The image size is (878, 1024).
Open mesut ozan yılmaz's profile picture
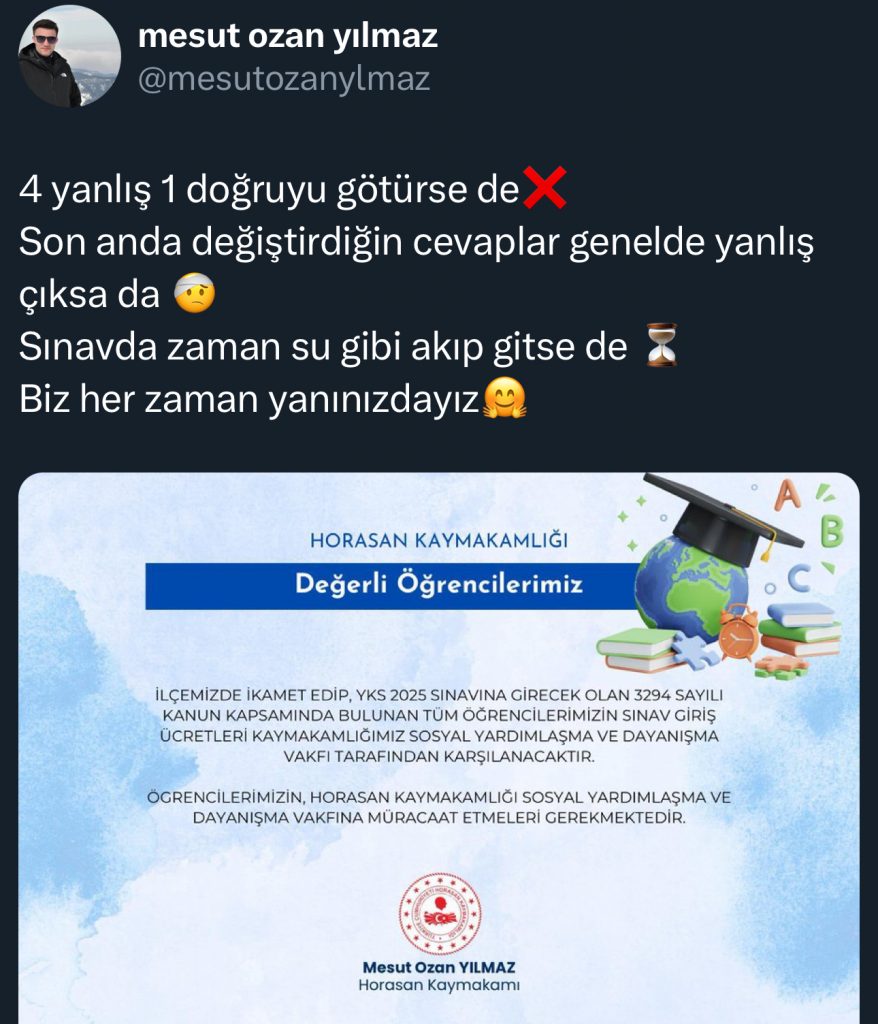(68, 57)
